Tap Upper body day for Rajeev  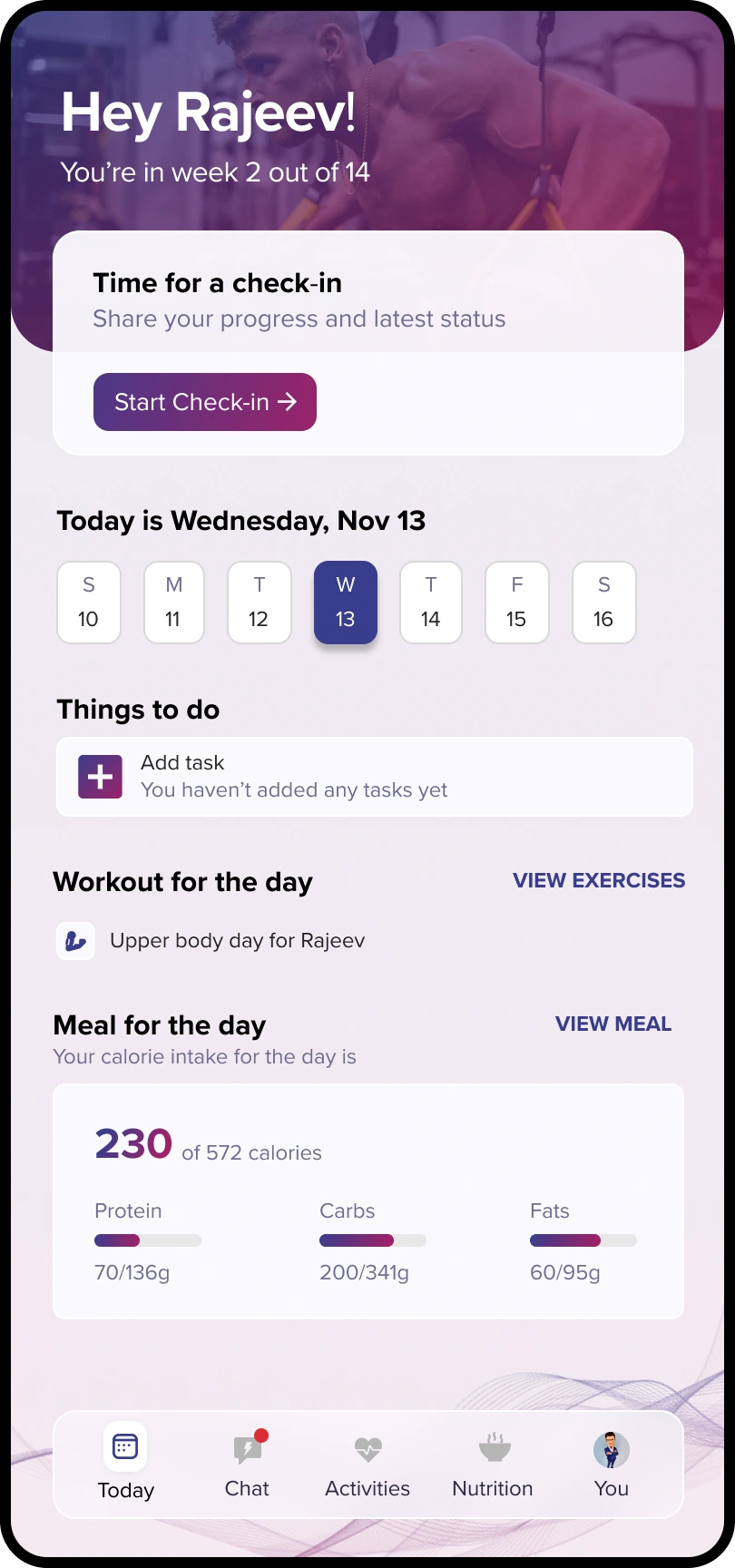[237, 941]
